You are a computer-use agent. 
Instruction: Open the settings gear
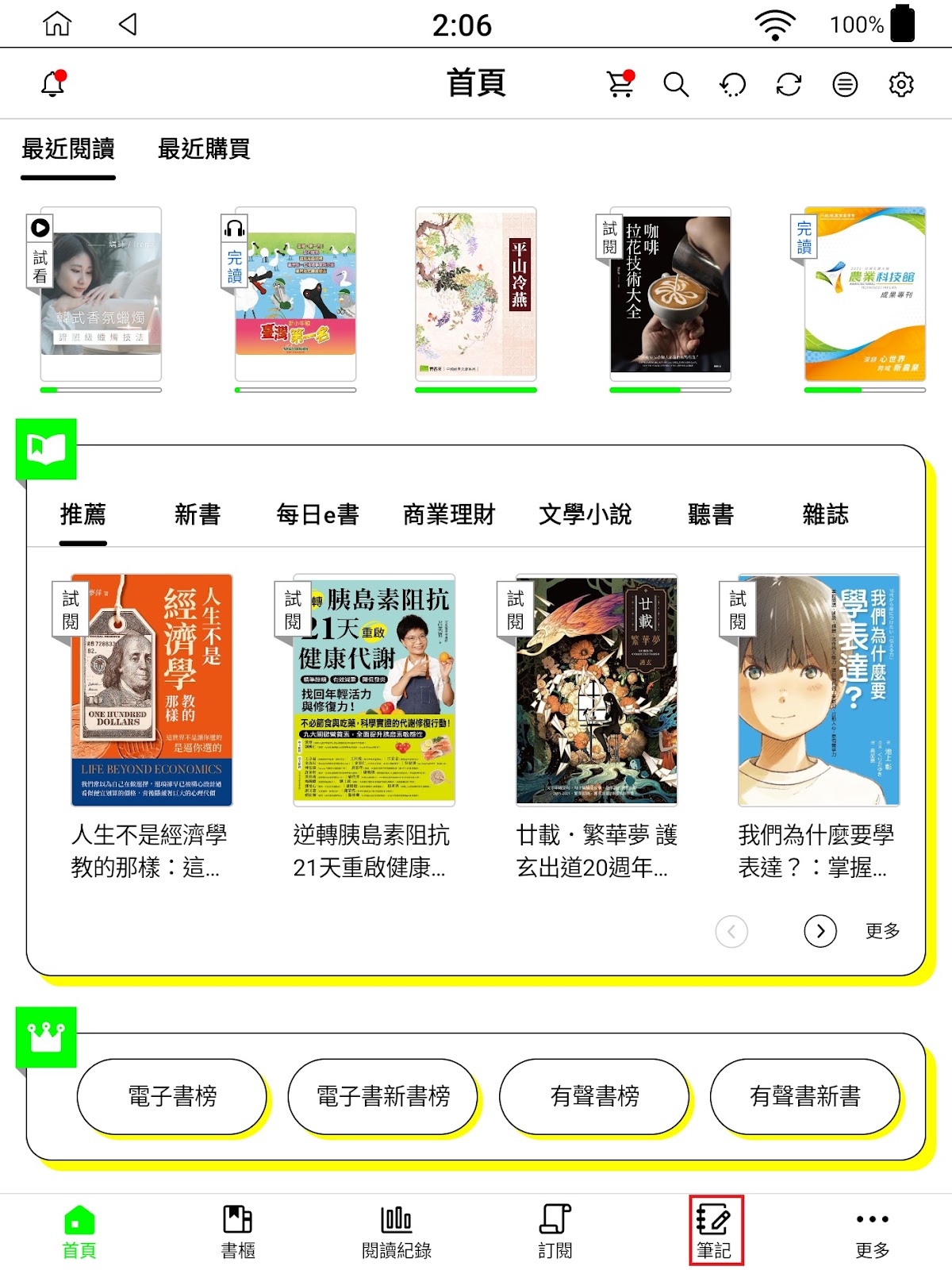pyautogui.click(x=901, y=84)
